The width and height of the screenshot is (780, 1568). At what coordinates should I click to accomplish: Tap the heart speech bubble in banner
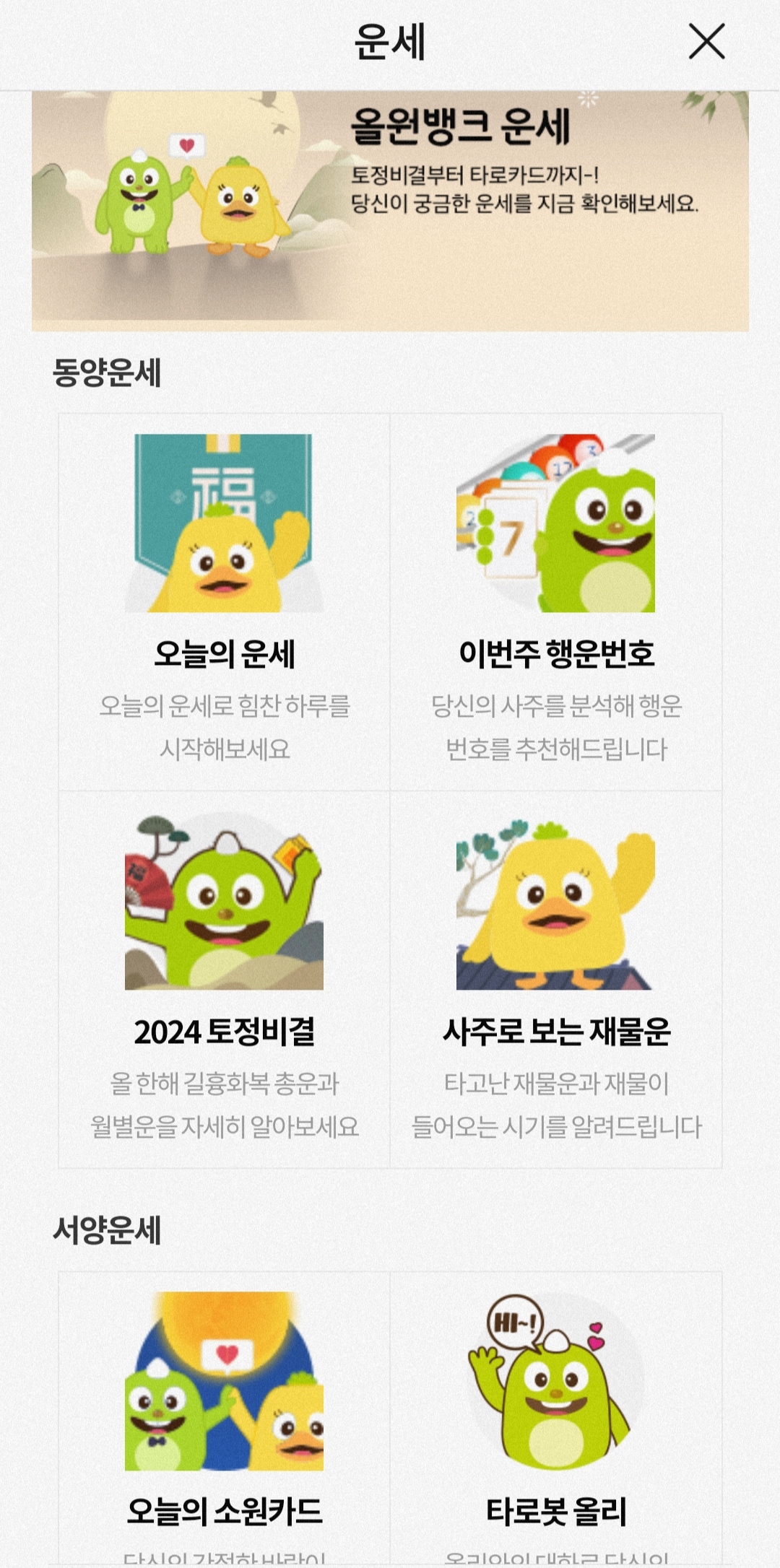click(186, 145)
